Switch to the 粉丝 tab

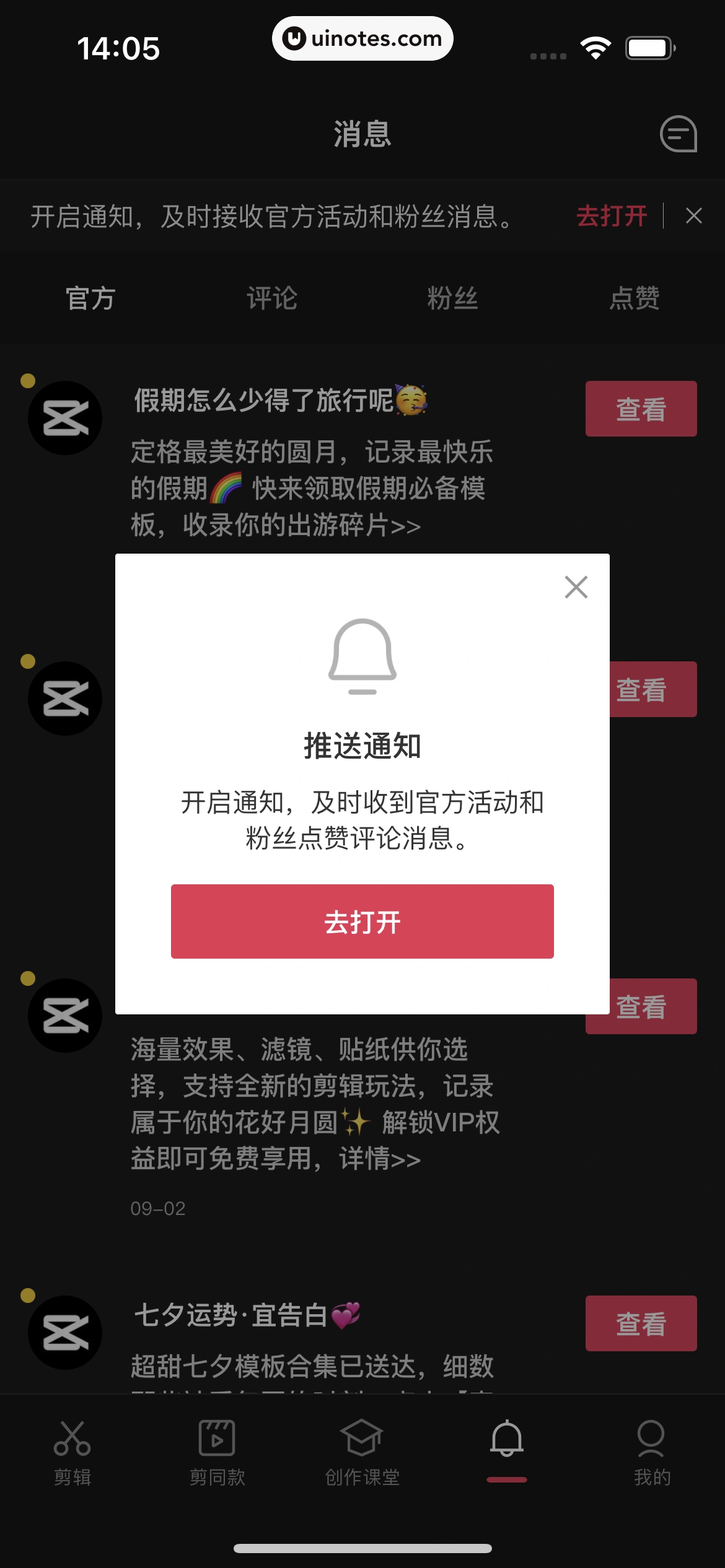click(x=453, y=298)
